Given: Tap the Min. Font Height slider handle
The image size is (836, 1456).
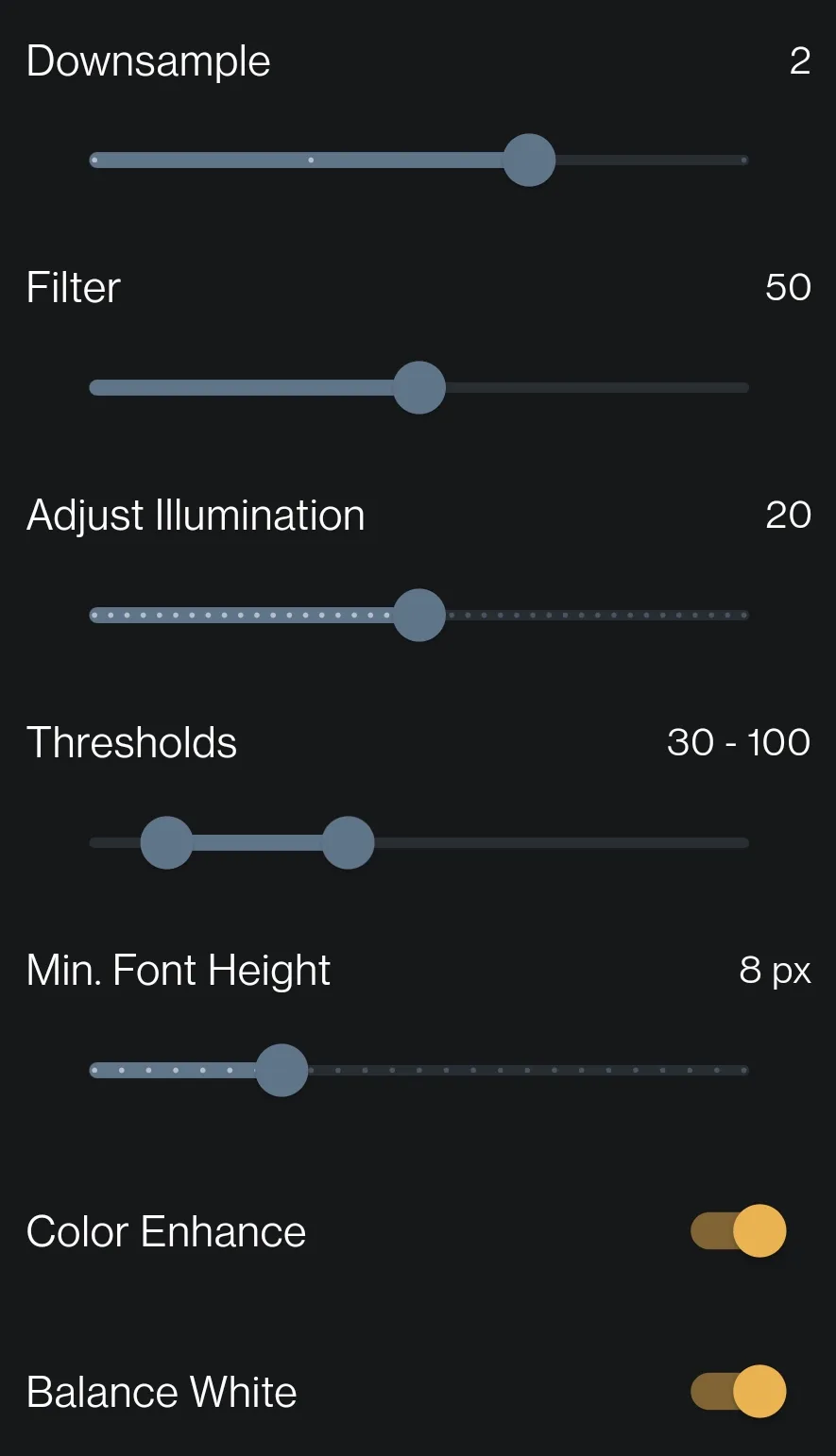Looking at the screenshot, I should click(282, 1070).
